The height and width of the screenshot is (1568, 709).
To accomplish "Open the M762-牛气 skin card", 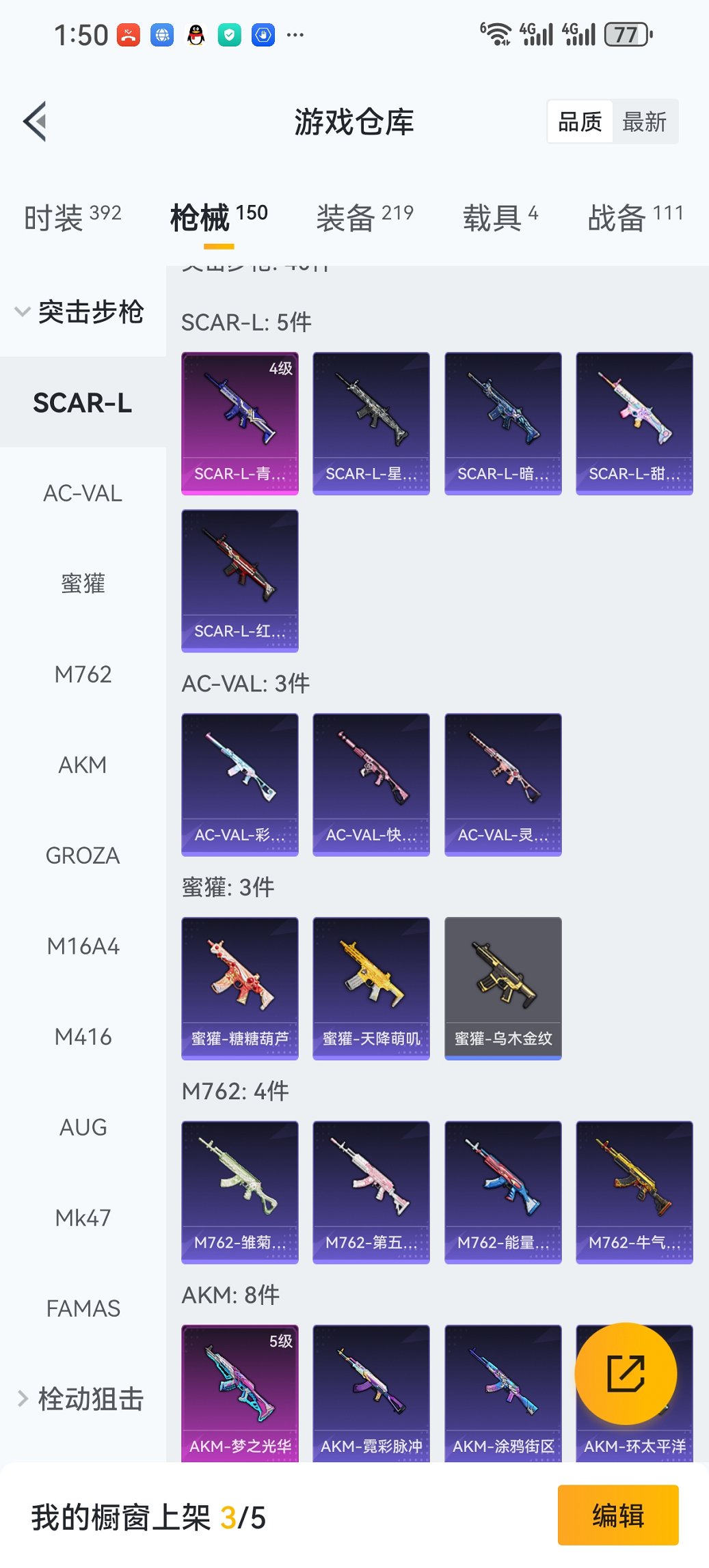I will (x=634, y=1192).
